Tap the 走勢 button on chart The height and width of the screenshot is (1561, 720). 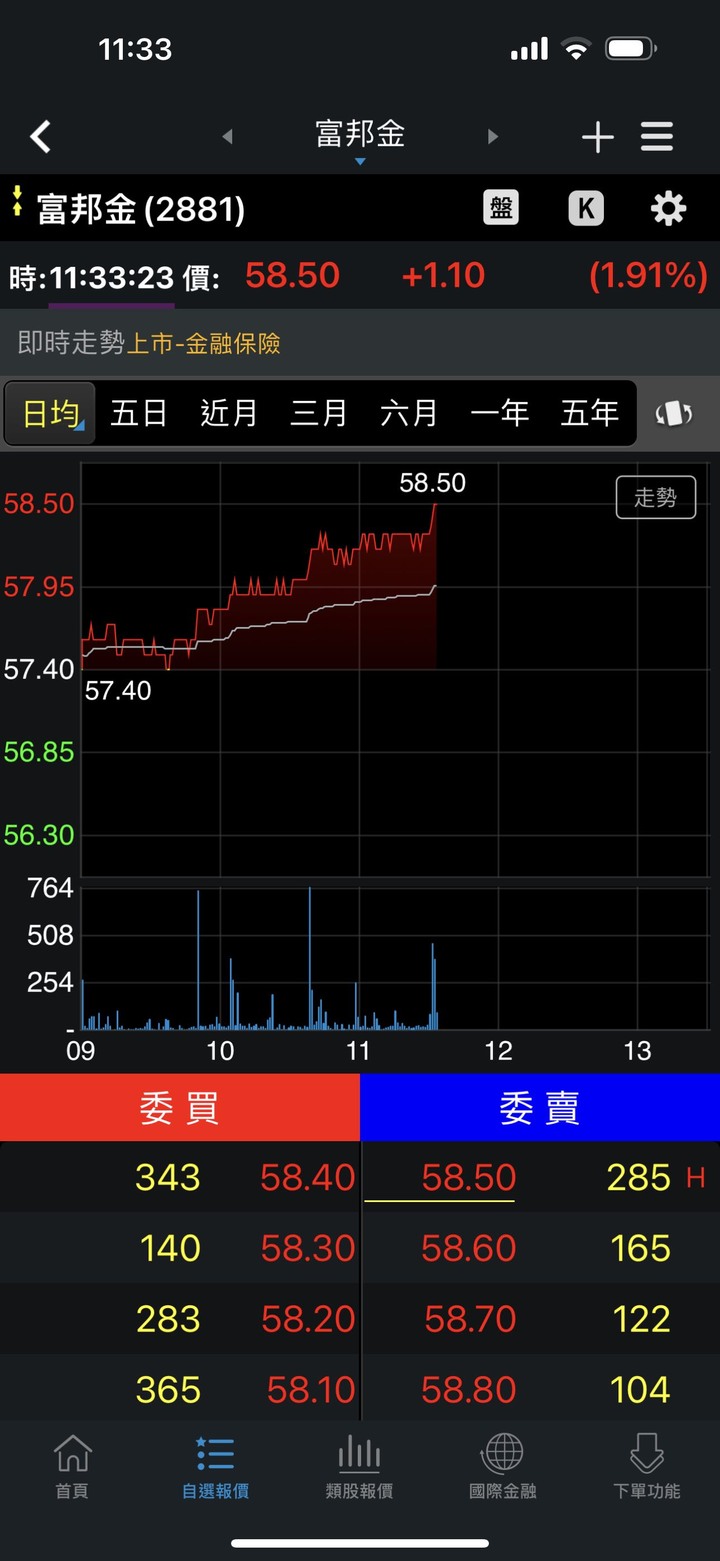coord(655,497)
